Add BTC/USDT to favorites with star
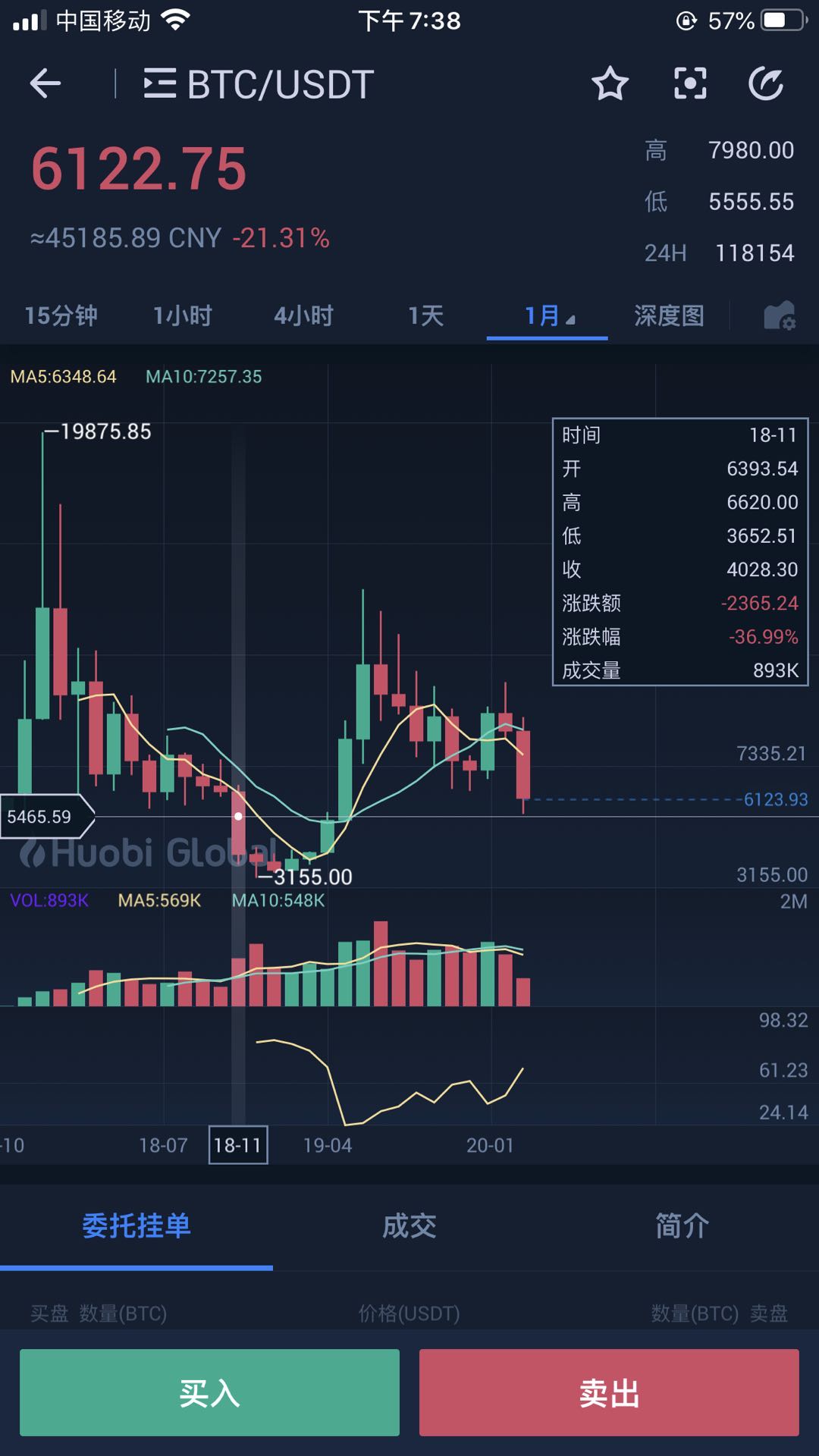This screenshot has height=1456, width=819. pyautogui.click(x=610, y=83)
